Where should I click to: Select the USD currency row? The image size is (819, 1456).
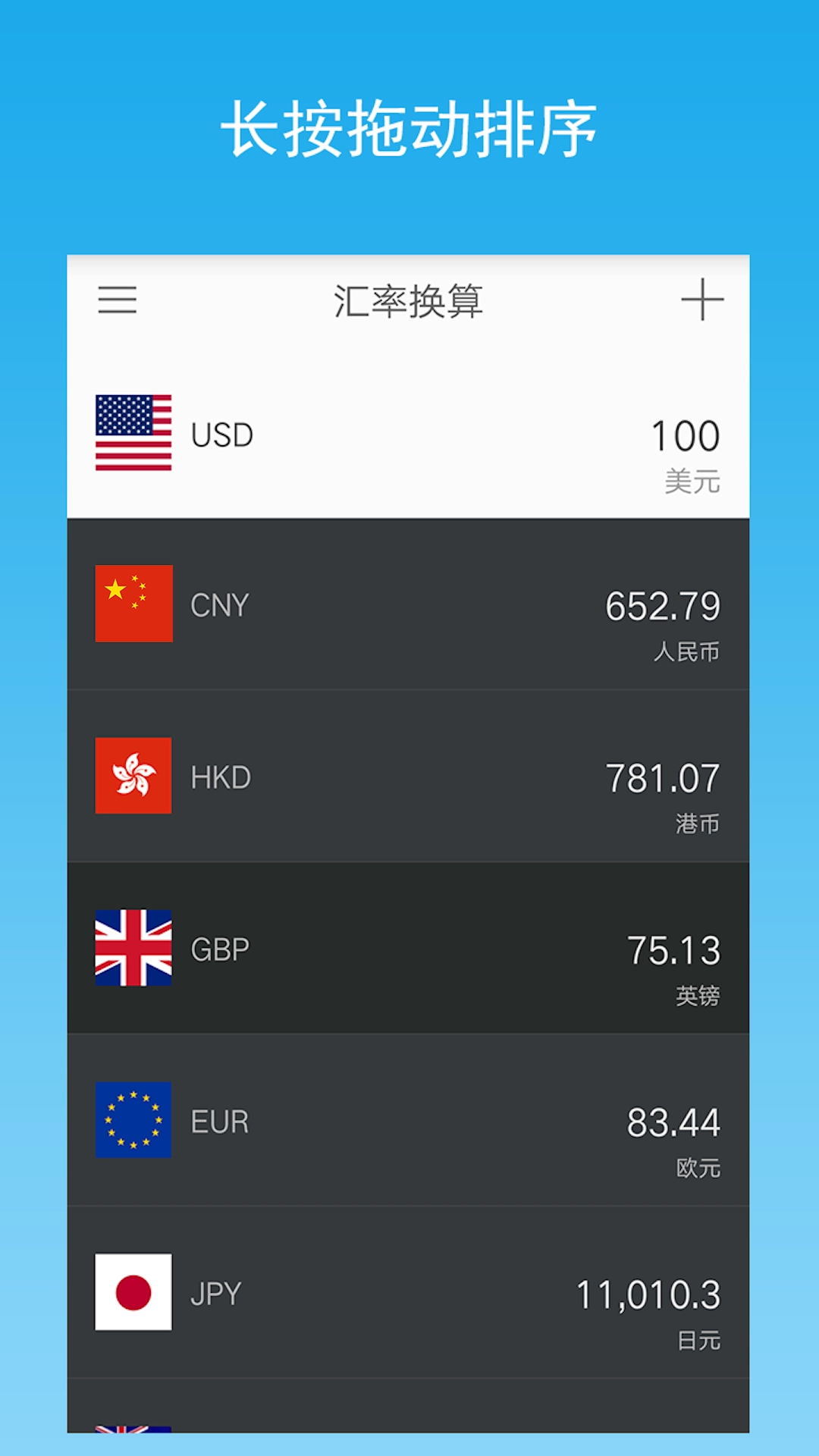click(x=409, y=435)
